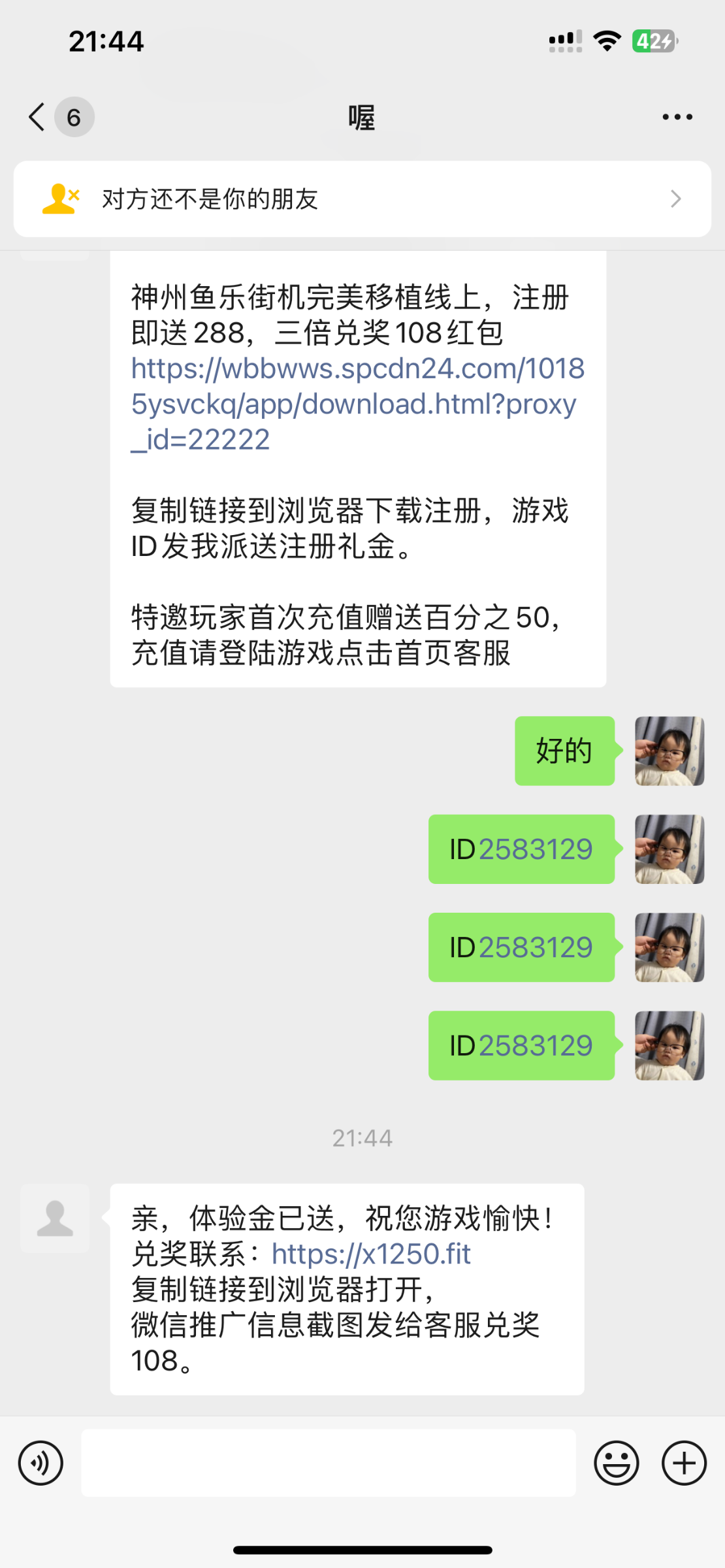Switch to voice message input
The width and height of the screenshot is (725, 1568).
click(41, 1463)
